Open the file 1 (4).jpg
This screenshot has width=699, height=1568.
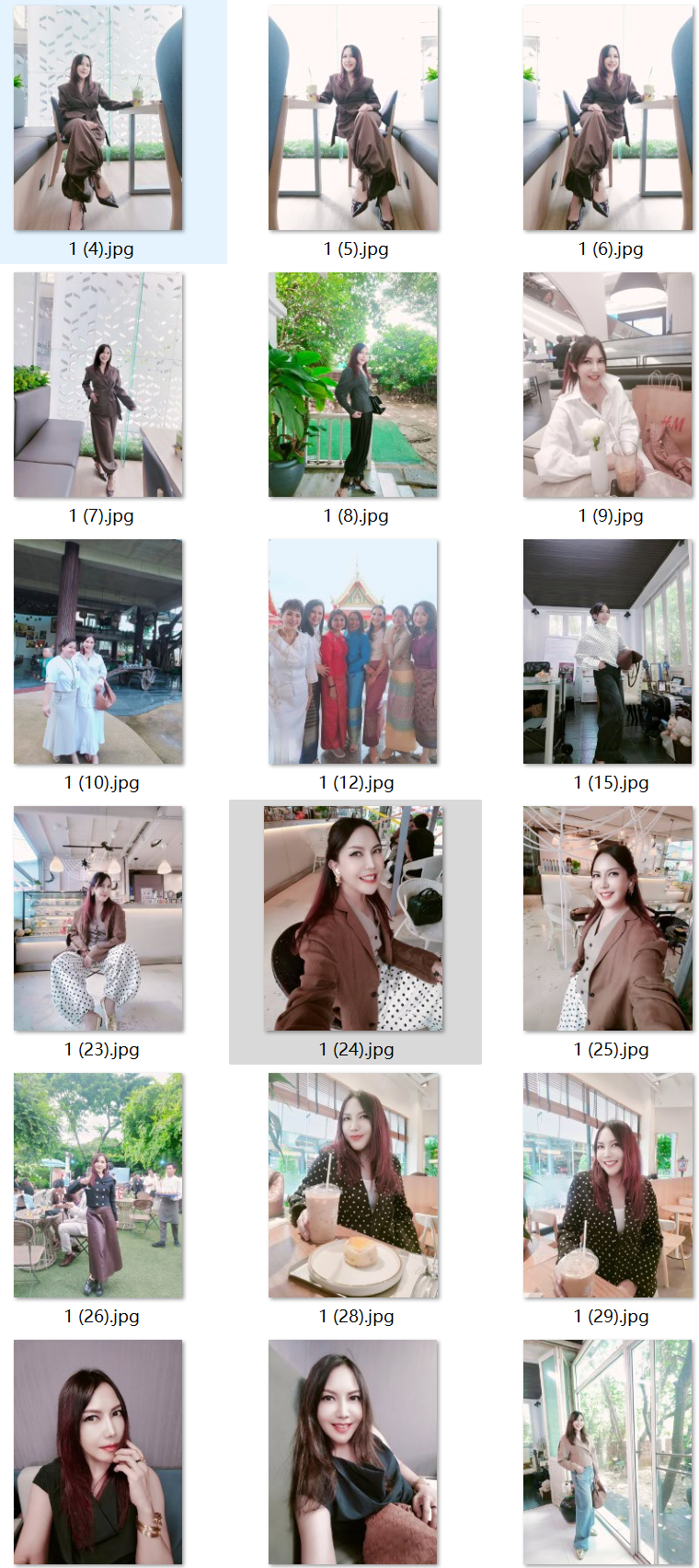tap(98, 118)
